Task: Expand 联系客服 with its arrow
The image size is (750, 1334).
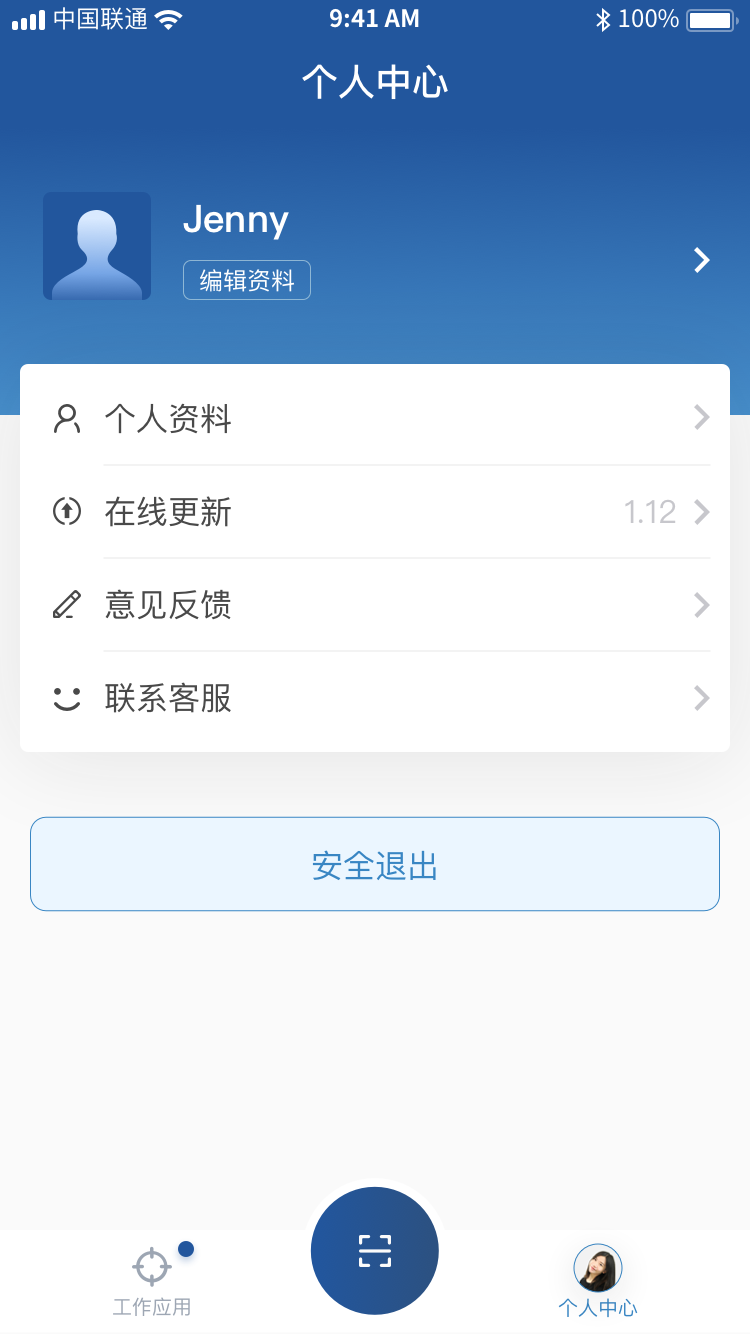Action: point(701,698)
